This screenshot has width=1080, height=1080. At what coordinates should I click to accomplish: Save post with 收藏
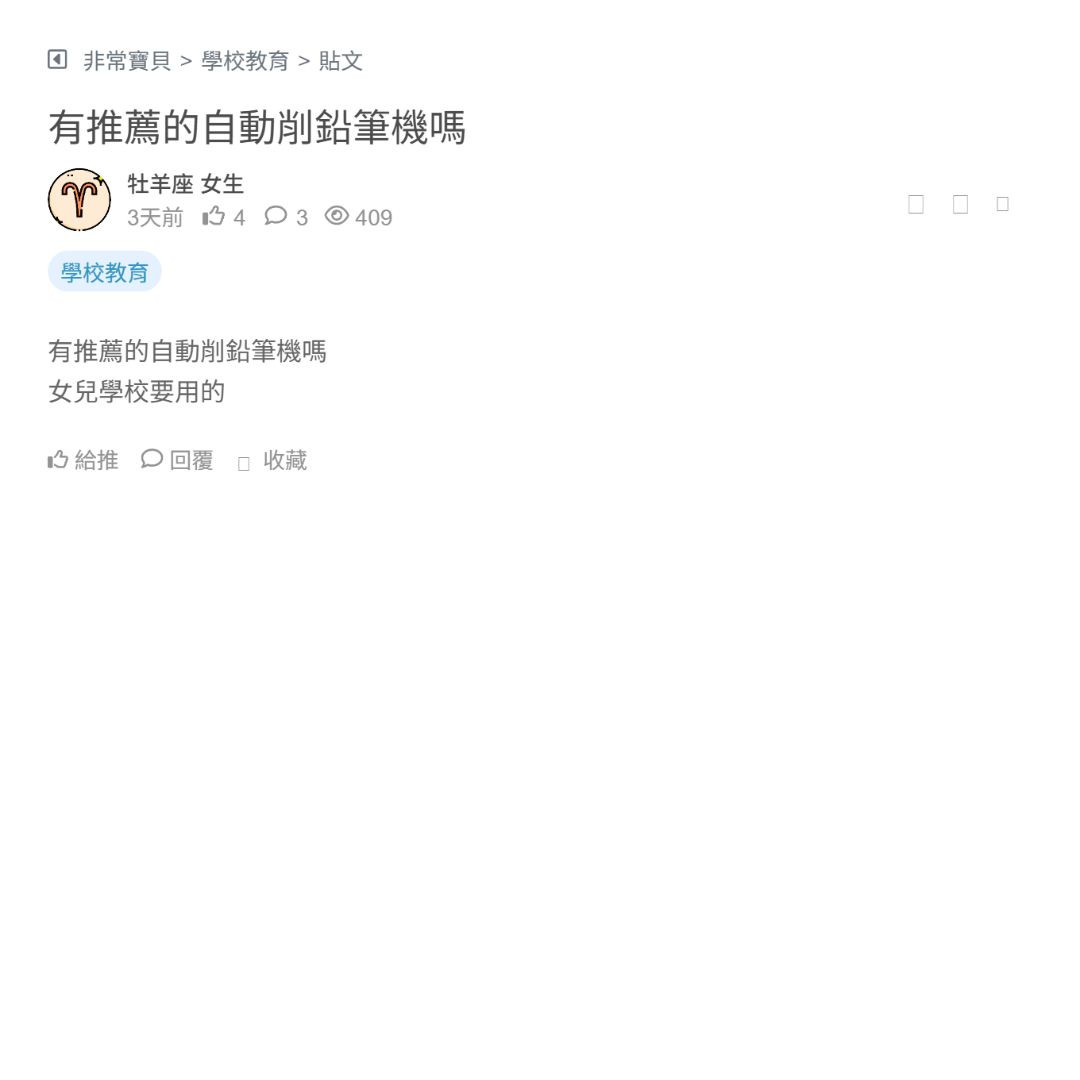coord(273,461)
